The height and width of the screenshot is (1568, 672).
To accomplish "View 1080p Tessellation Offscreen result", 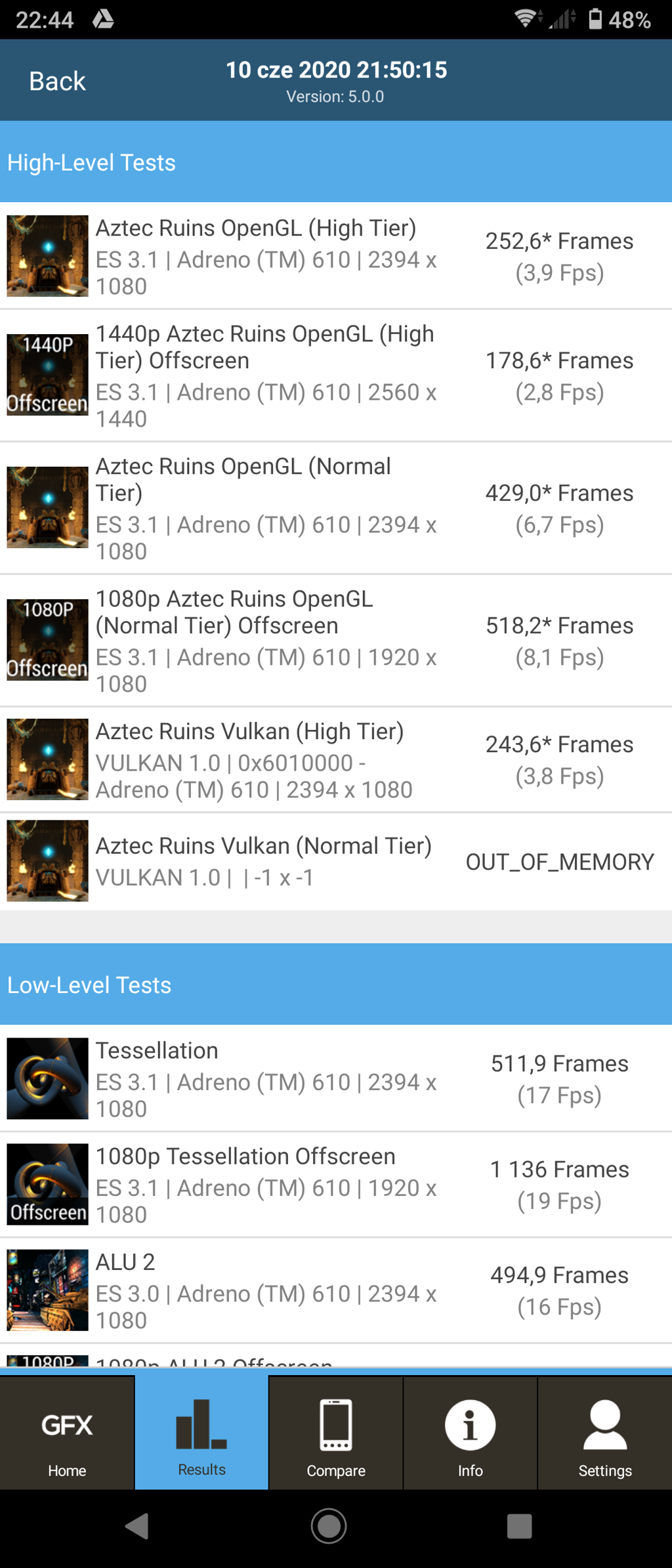I will point(336,1185).
